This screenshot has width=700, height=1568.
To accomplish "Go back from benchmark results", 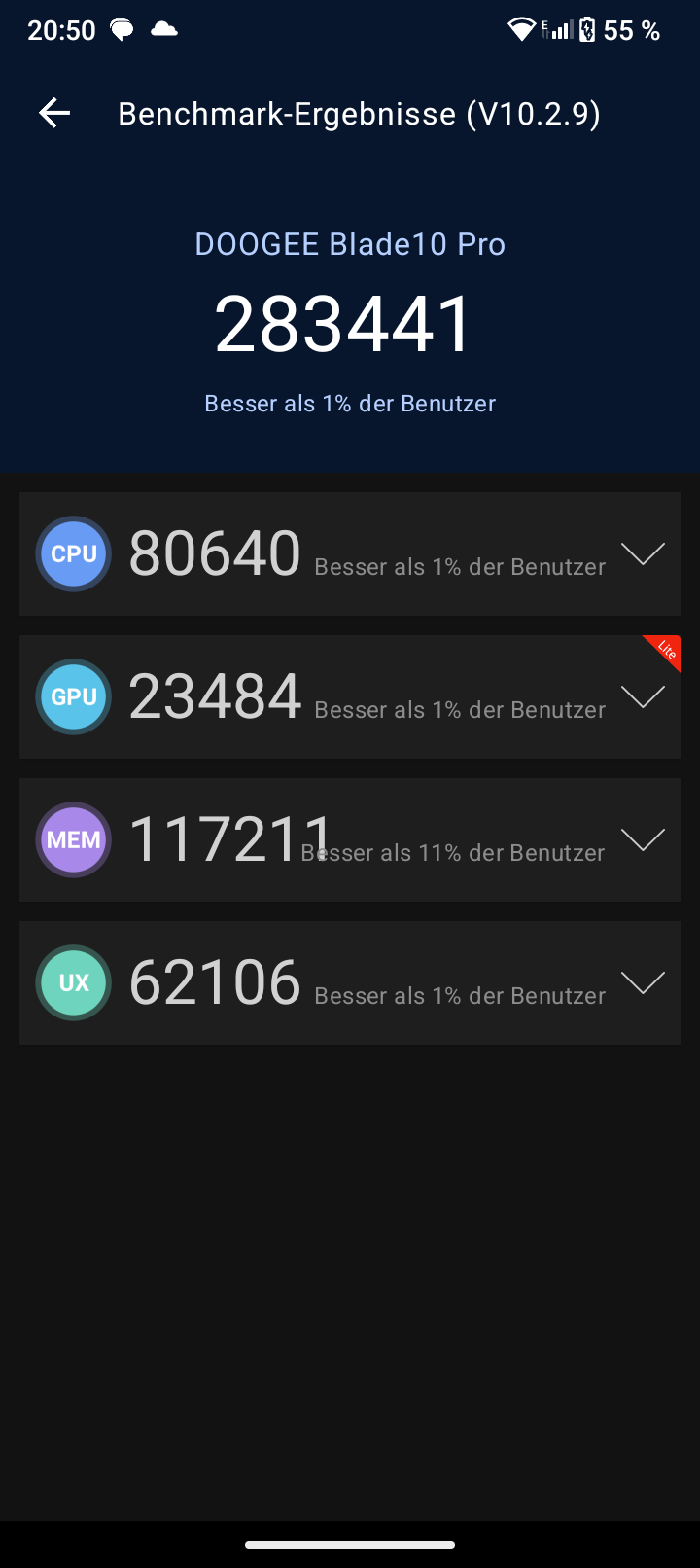I will point(54,114).
